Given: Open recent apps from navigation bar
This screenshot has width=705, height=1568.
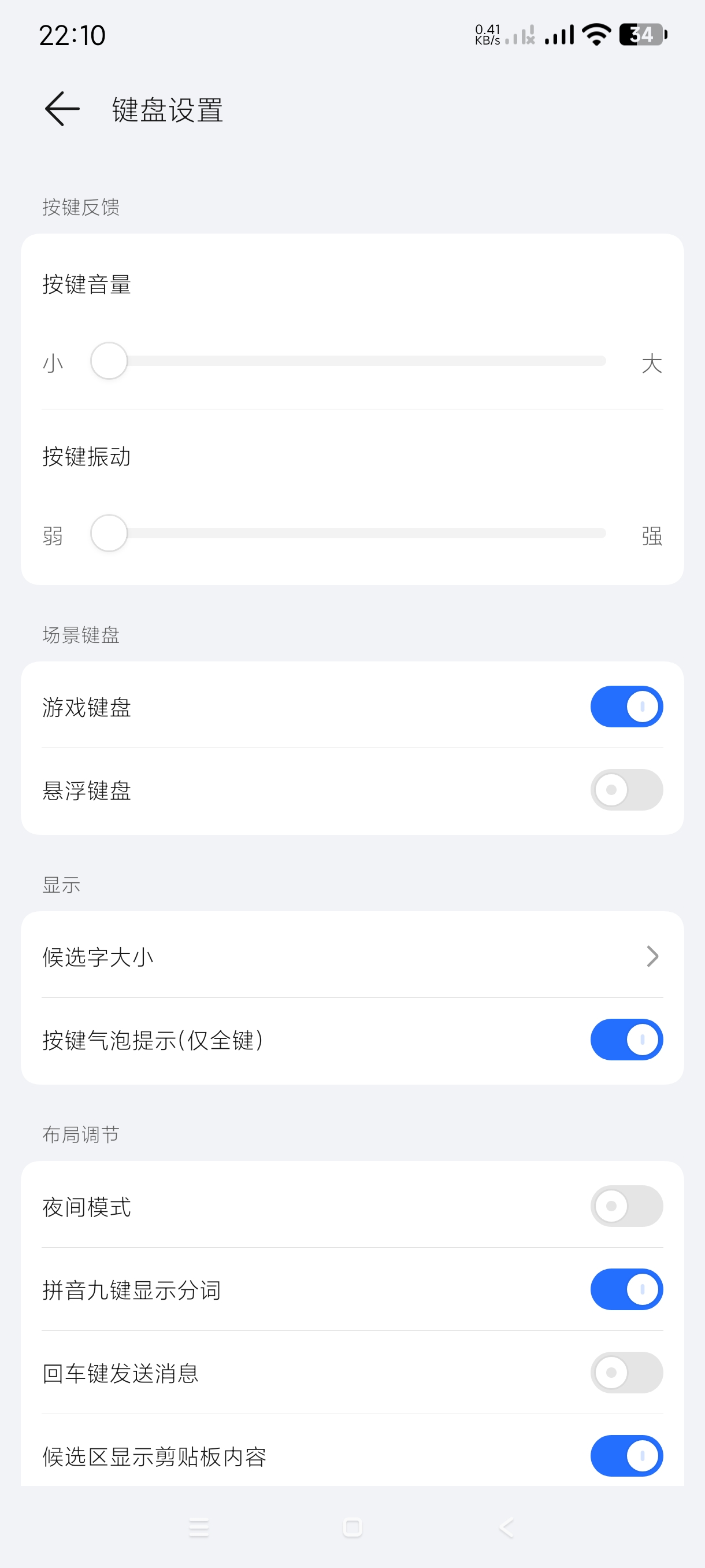Looking at the screenshot, I should pos(199,1528).
